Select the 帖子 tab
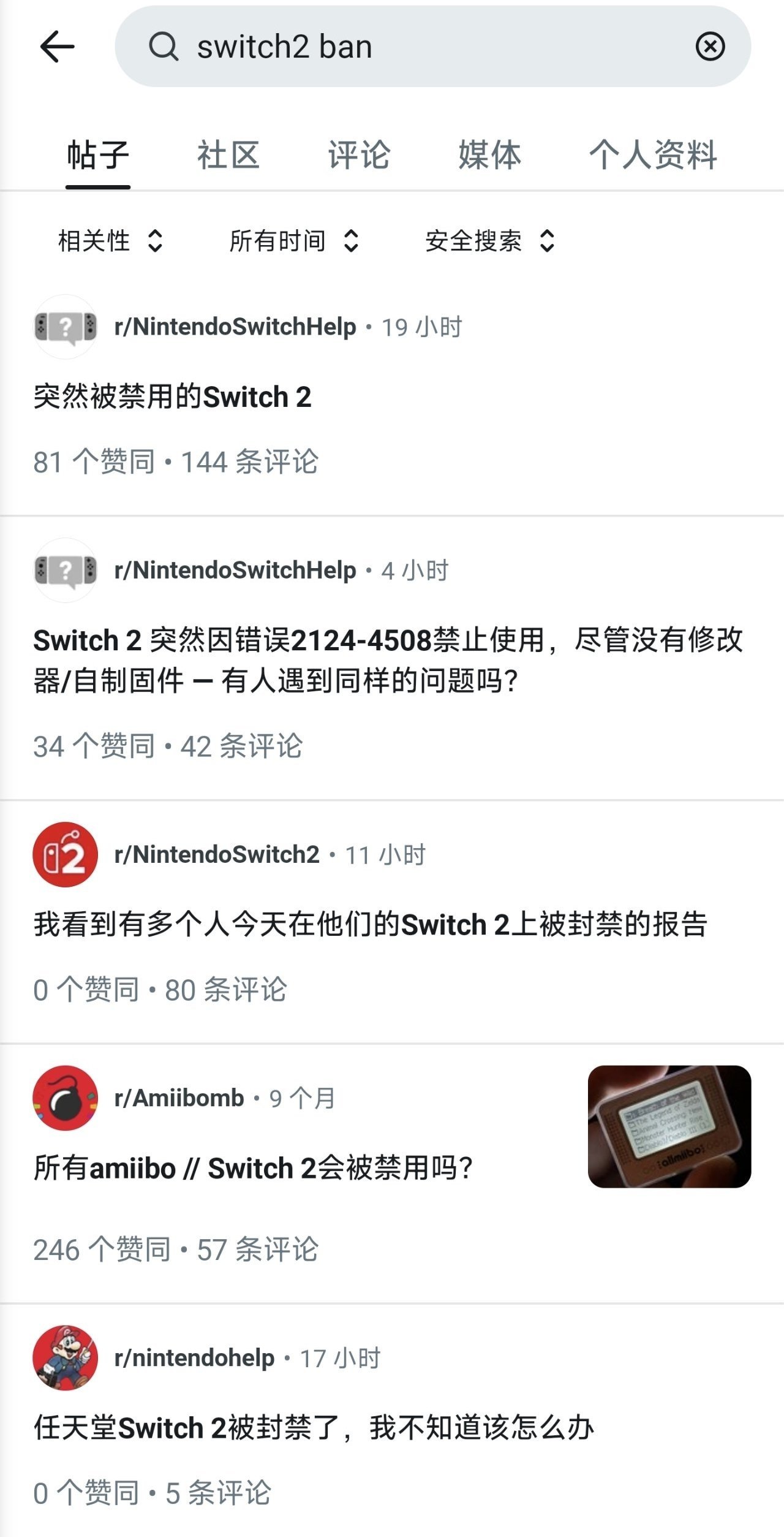The width and height of the screenshot is (784, 1537). point(98,154)
